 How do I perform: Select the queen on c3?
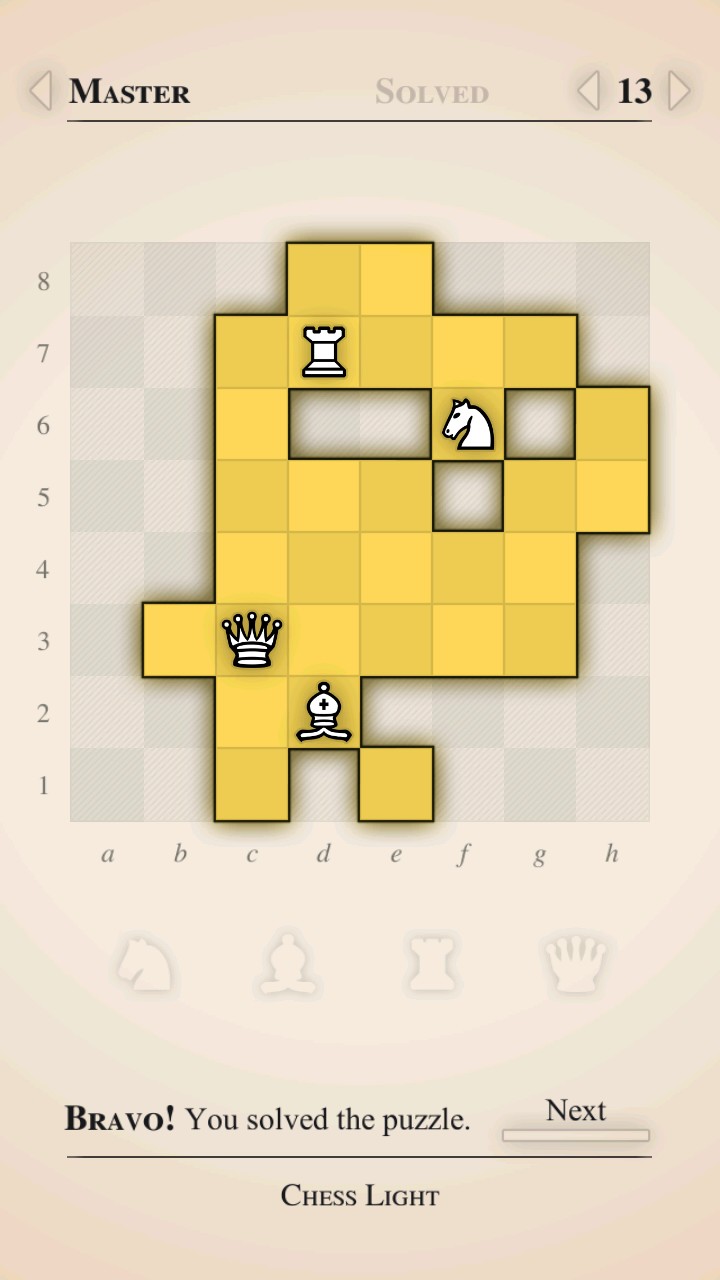coord(252,640)
